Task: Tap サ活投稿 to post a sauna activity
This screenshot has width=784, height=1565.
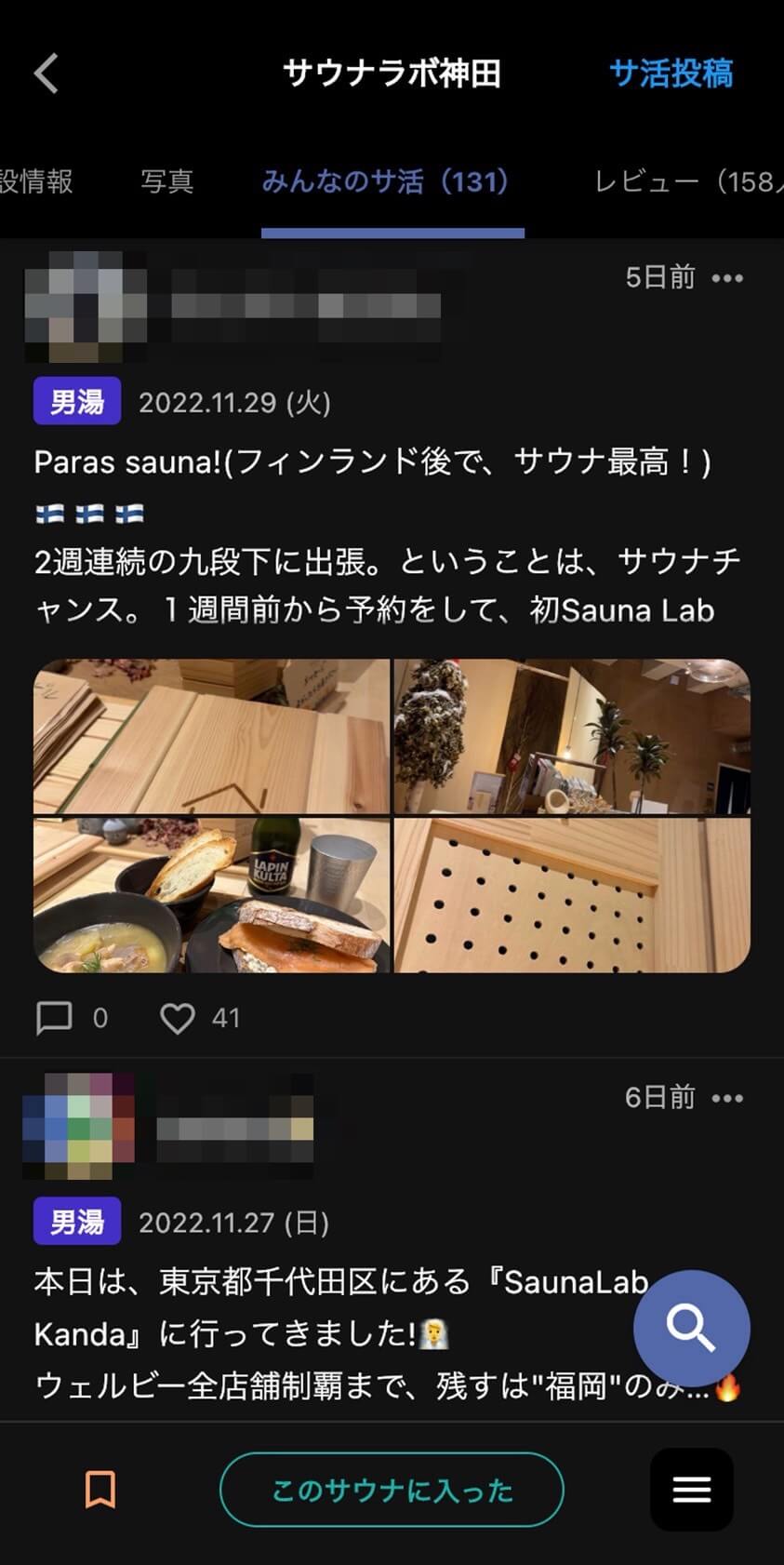Action: pyautogui.click(x=671, y=74)
